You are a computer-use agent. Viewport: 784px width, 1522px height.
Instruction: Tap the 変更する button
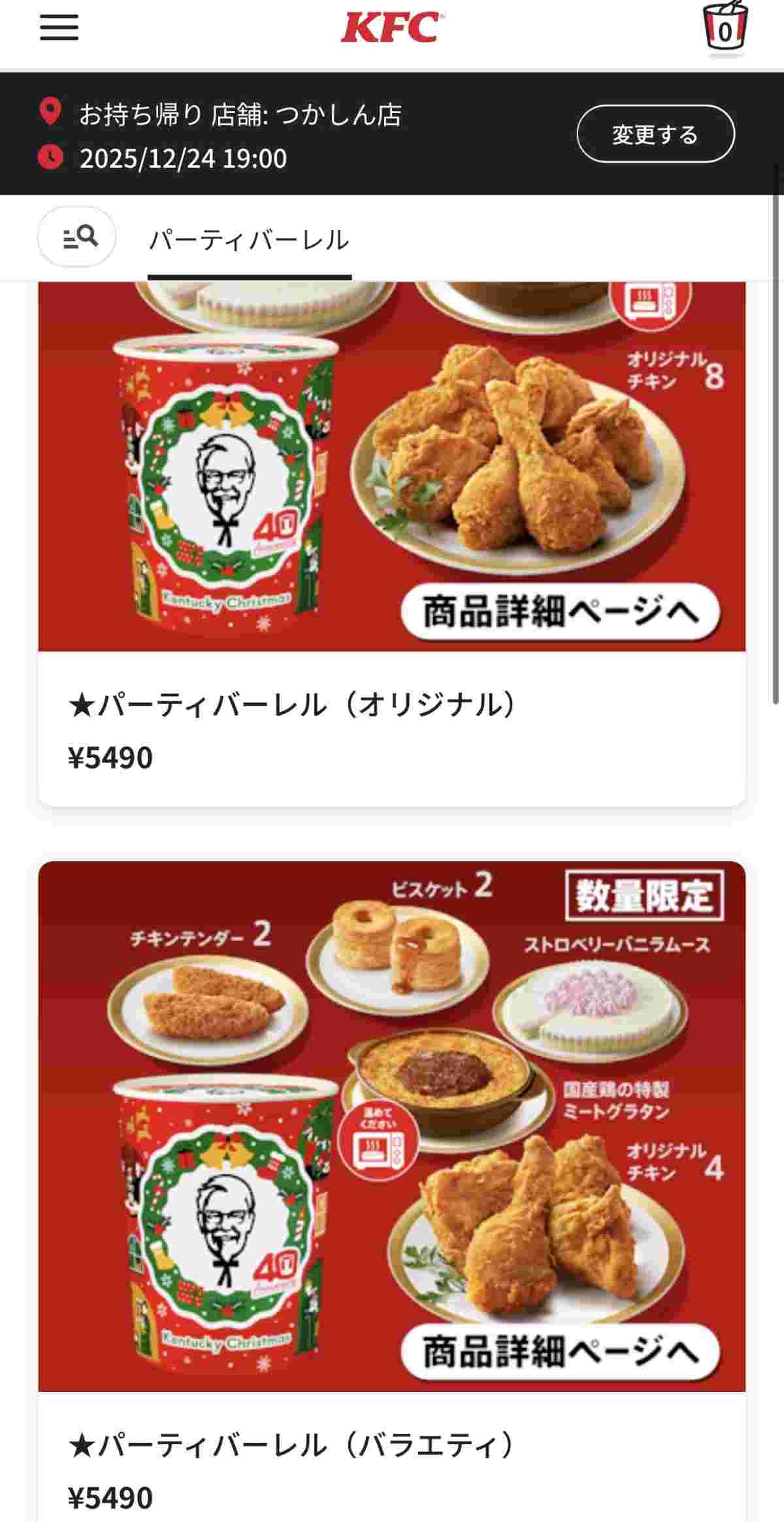655,134
